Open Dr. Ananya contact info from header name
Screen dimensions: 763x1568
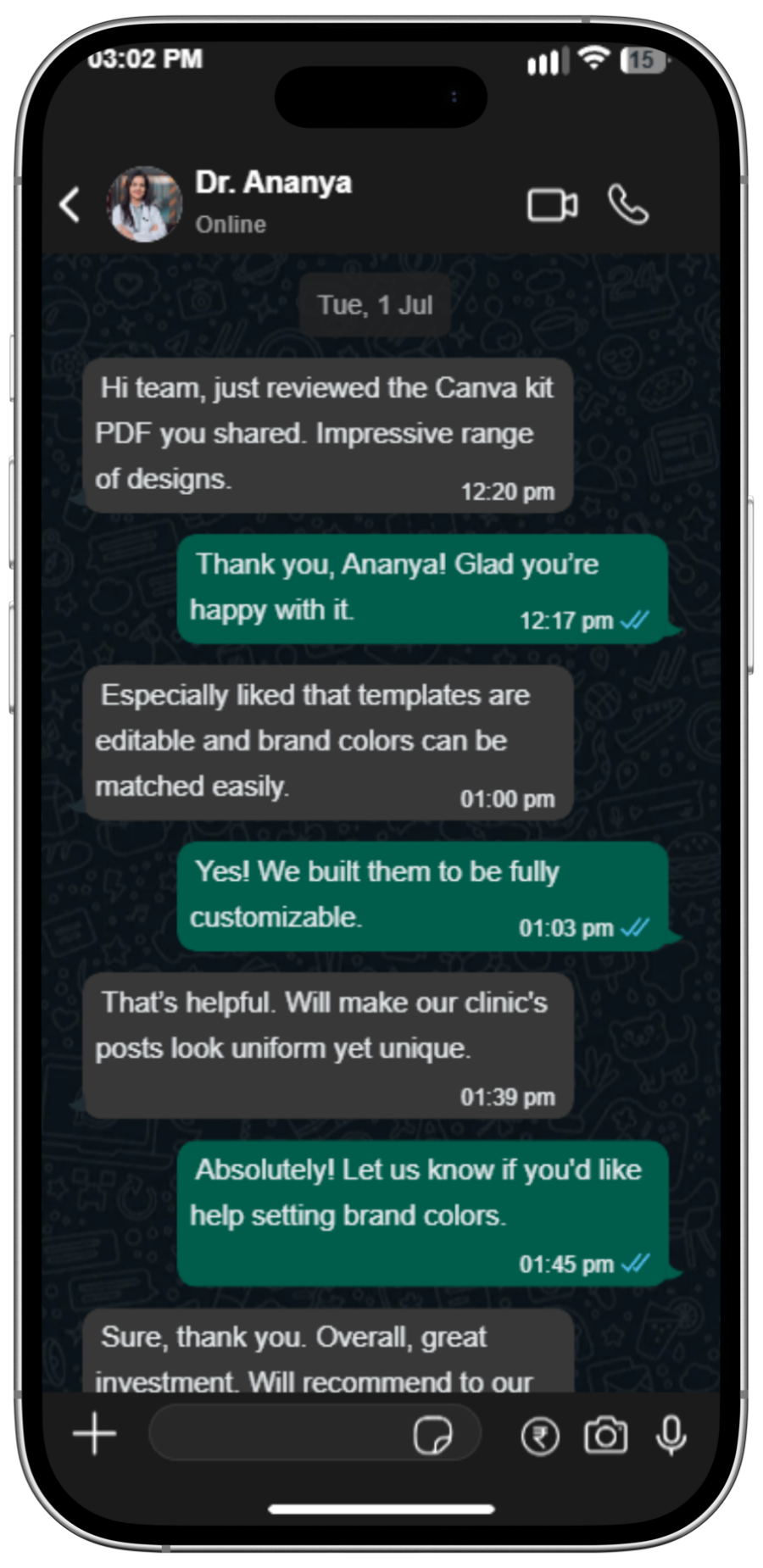pyautogui.click(x=273, y=182)
